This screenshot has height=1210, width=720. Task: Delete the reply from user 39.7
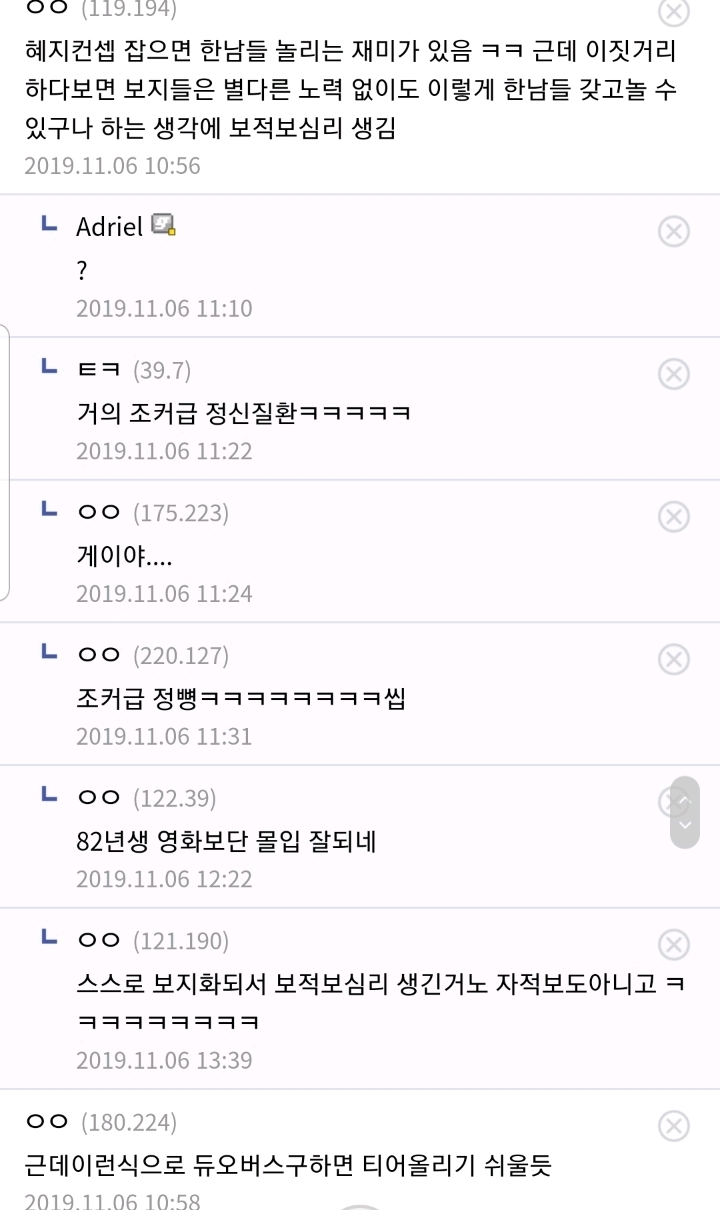[x=674, y=374]
